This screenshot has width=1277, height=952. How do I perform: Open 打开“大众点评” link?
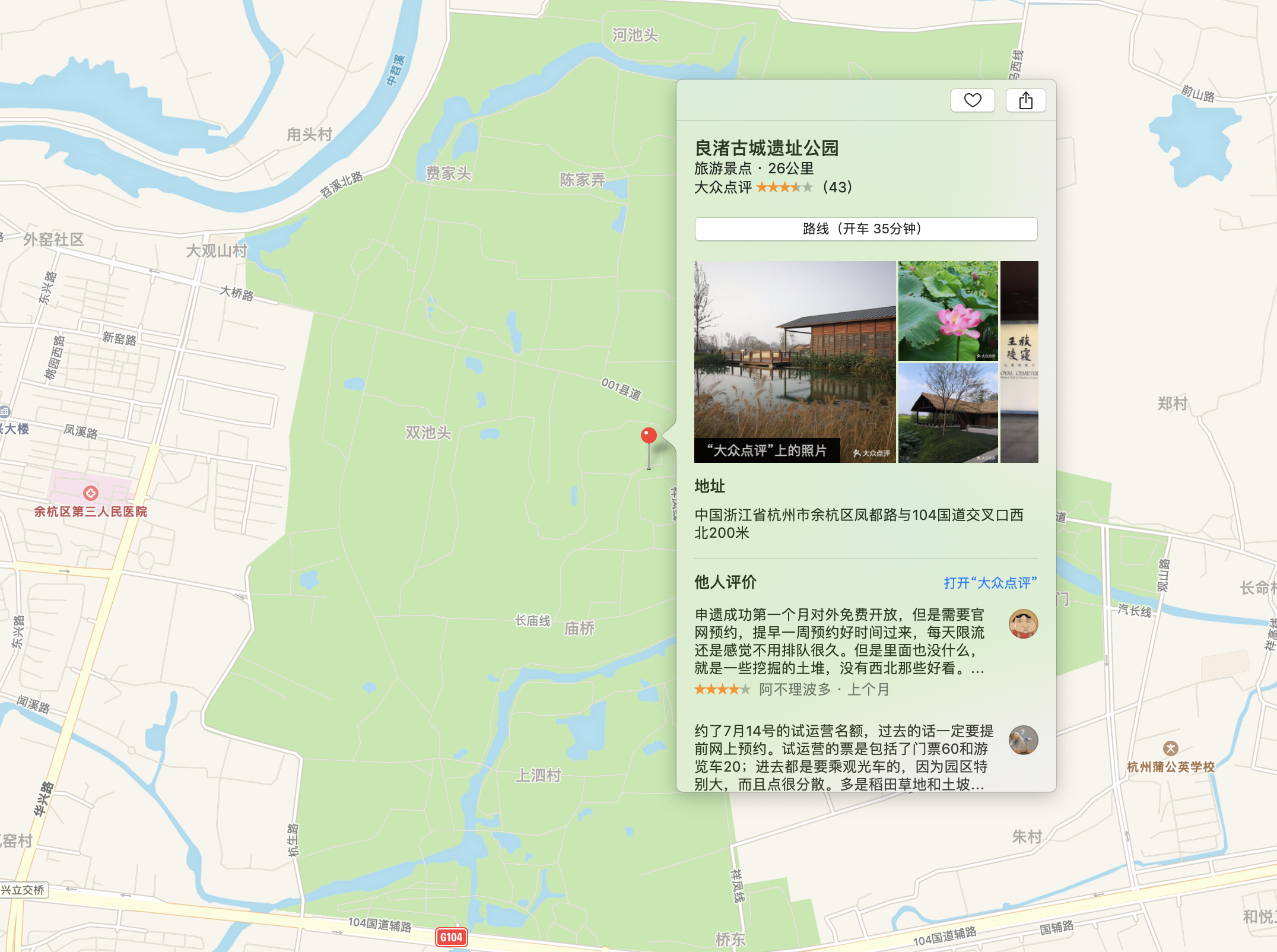pyautogui.click(x=990, y=582)
